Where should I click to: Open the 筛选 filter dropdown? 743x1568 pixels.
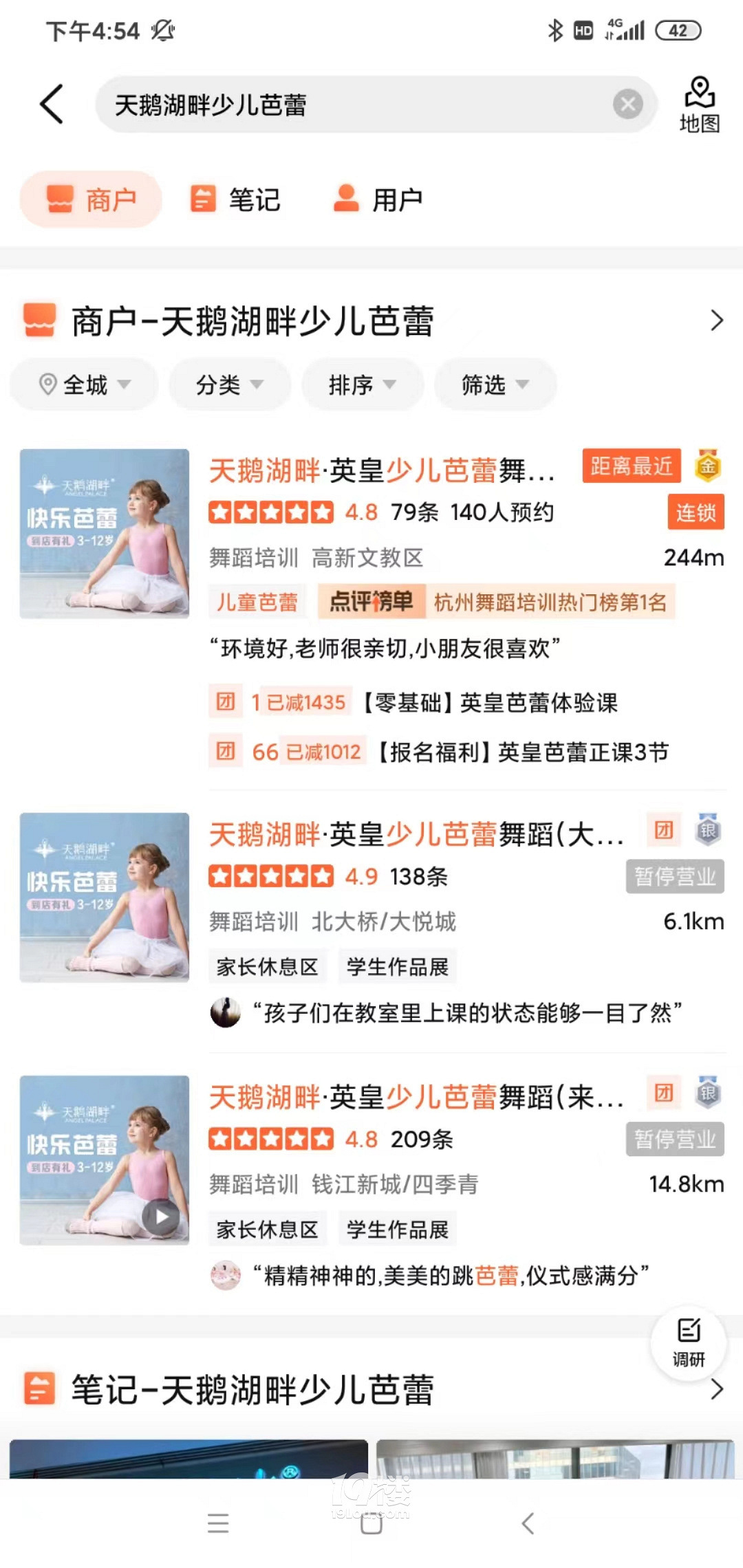point(495,384)
